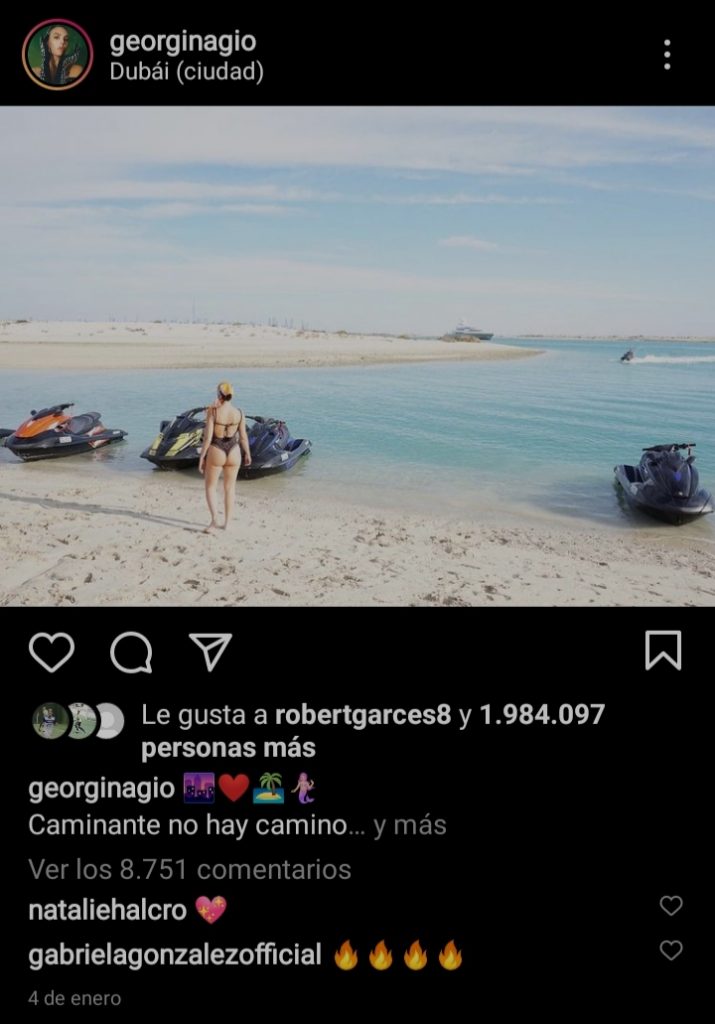Image resolution: width=715 pixels, height=1024 pixels.
Task: Open gabrielagonzalezofficial's profile from the comment
Action: point(175,955)
